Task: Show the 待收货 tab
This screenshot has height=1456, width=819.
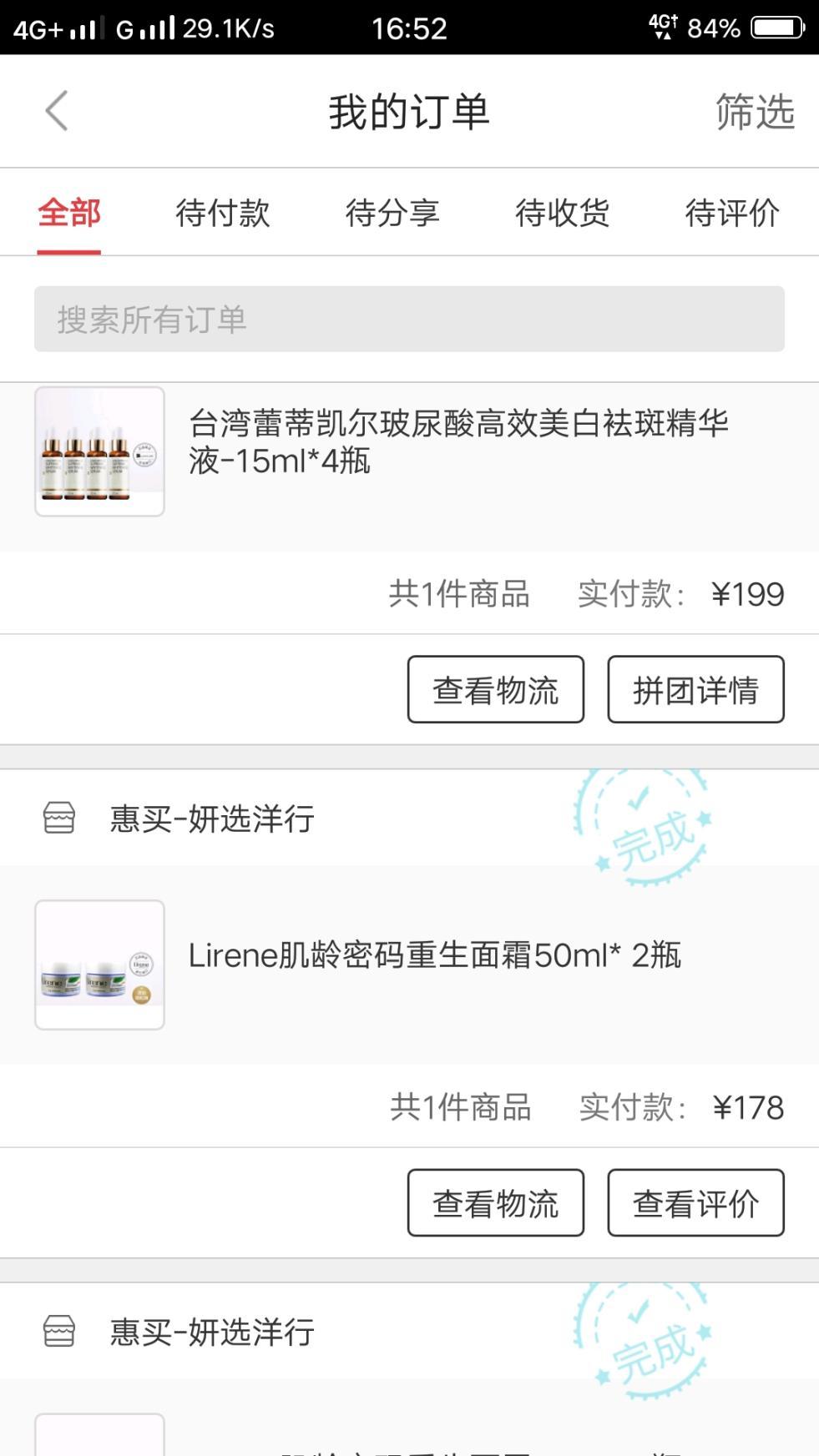Action: point(562,213)
